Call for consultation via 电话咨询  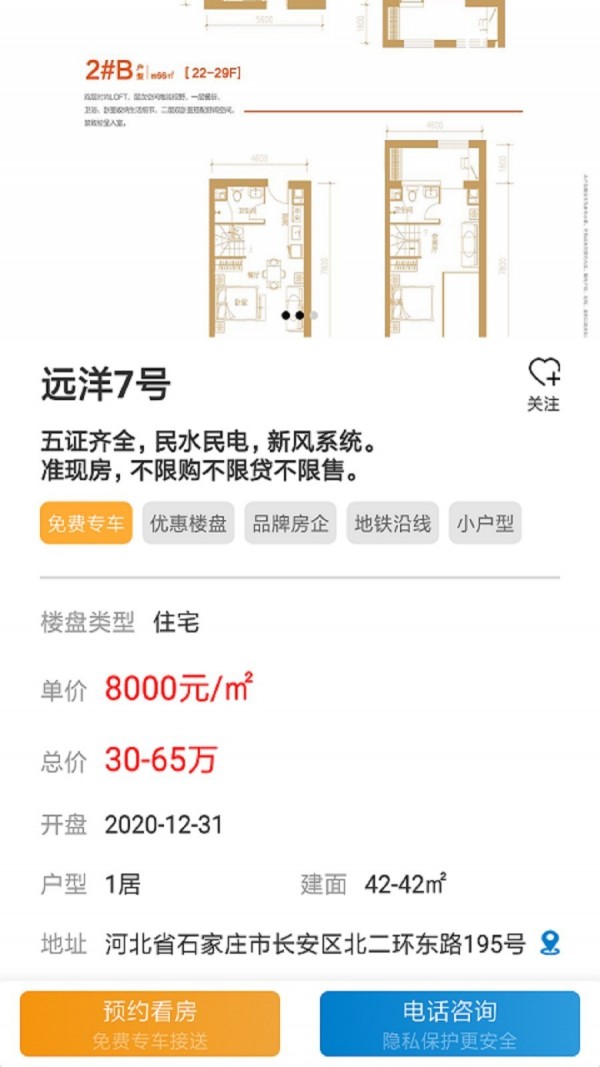tap(450, 1023)
